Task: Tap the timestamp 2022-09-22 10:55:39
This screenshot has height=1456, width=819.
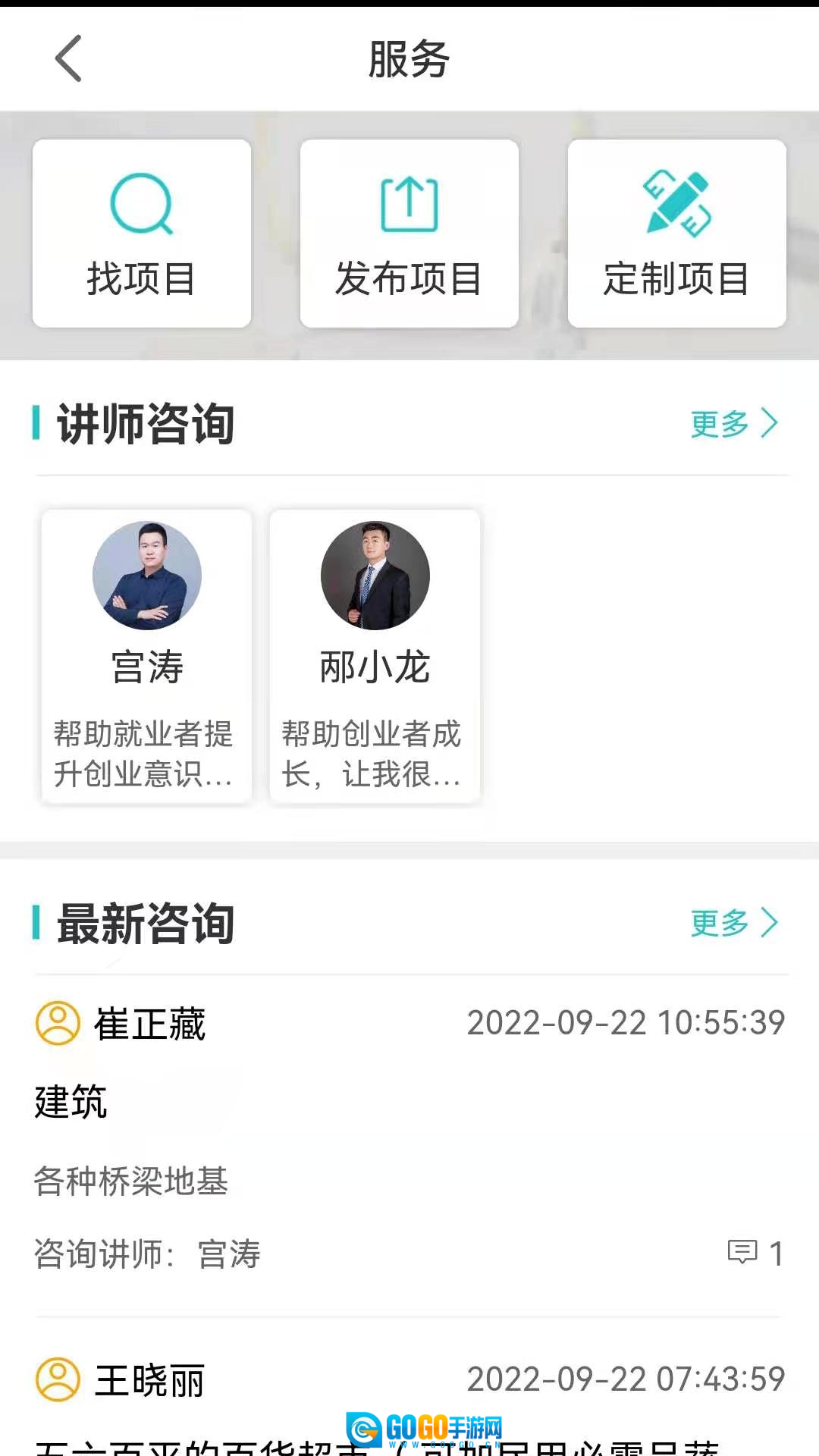Action: pos(626,1022)
